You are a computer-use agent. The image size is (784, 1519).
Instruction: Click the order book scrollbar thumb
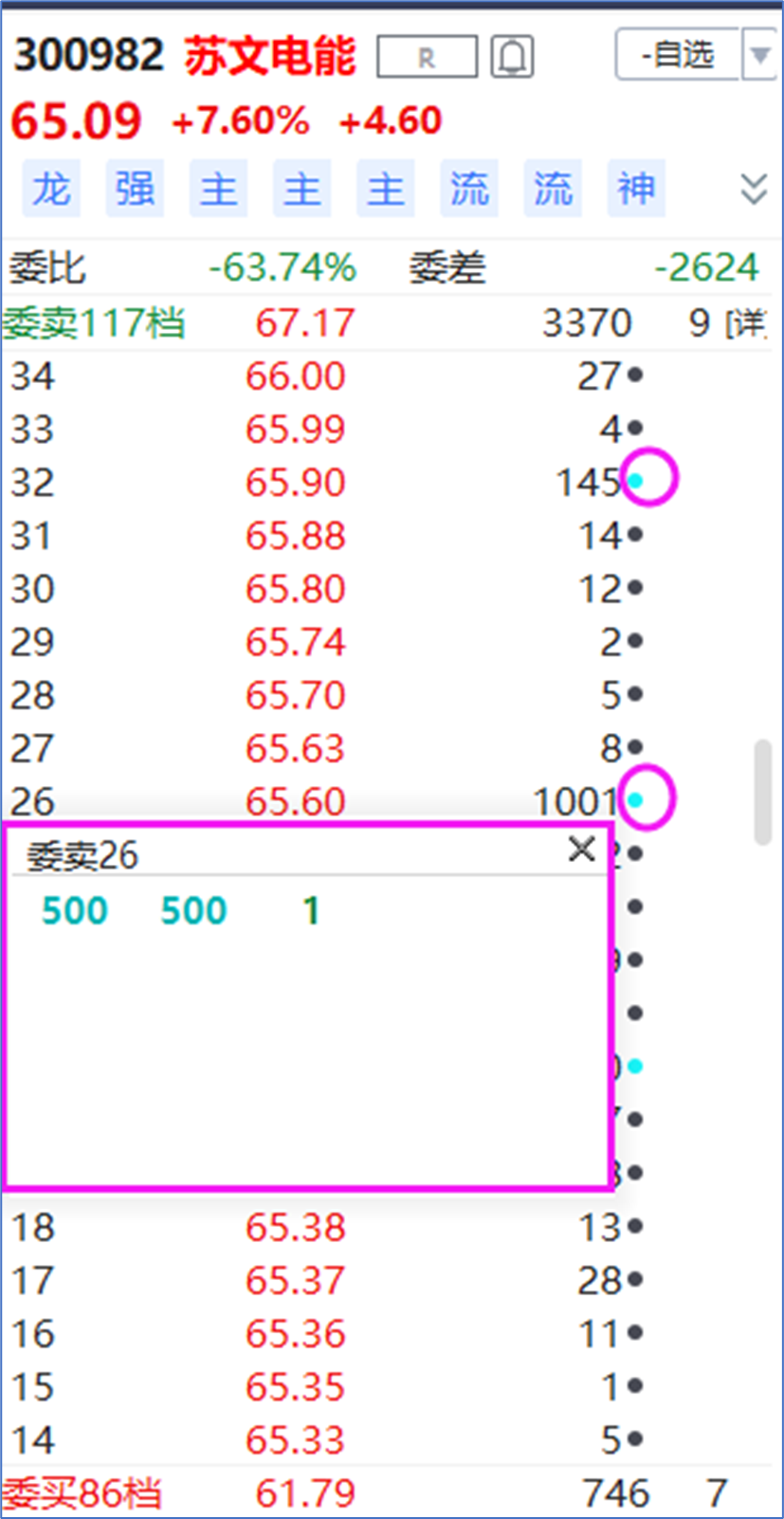click(x=763, y=793)
